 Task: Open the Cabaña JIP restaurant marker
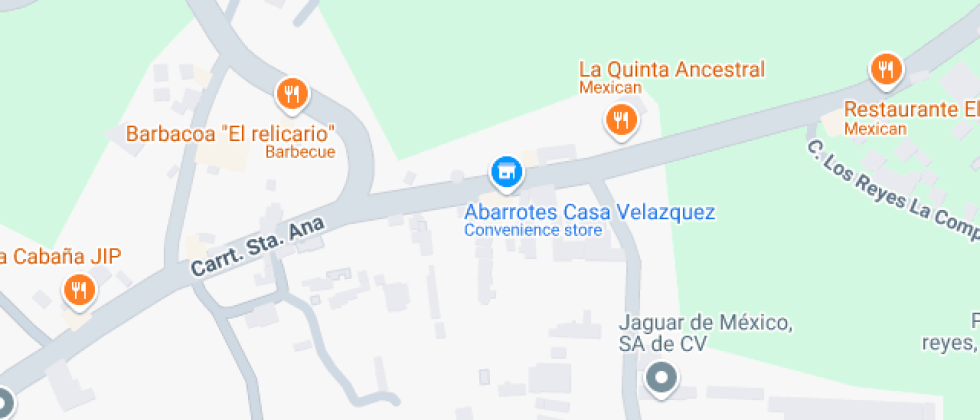tap(79, 291)
